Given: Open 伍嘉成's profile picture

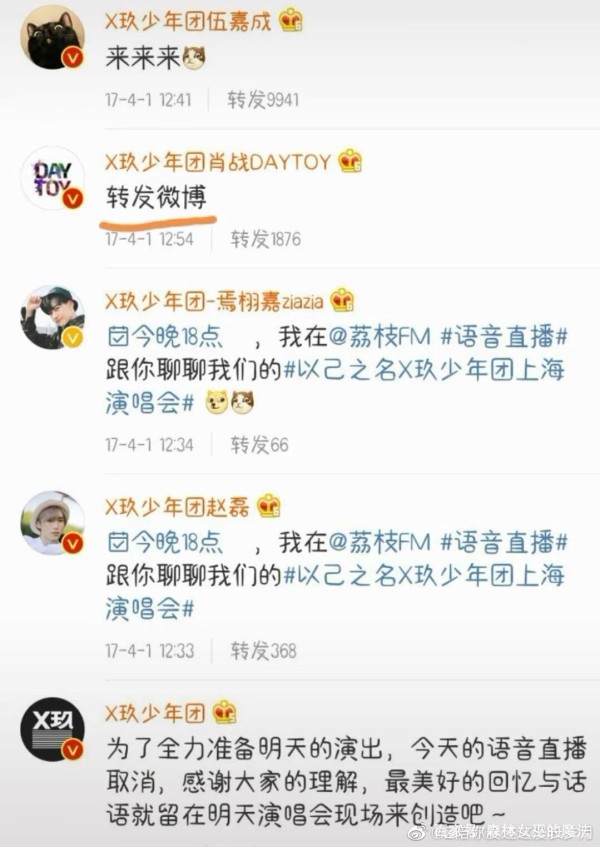Looking at the screenshot, I should tap(53, 38).
